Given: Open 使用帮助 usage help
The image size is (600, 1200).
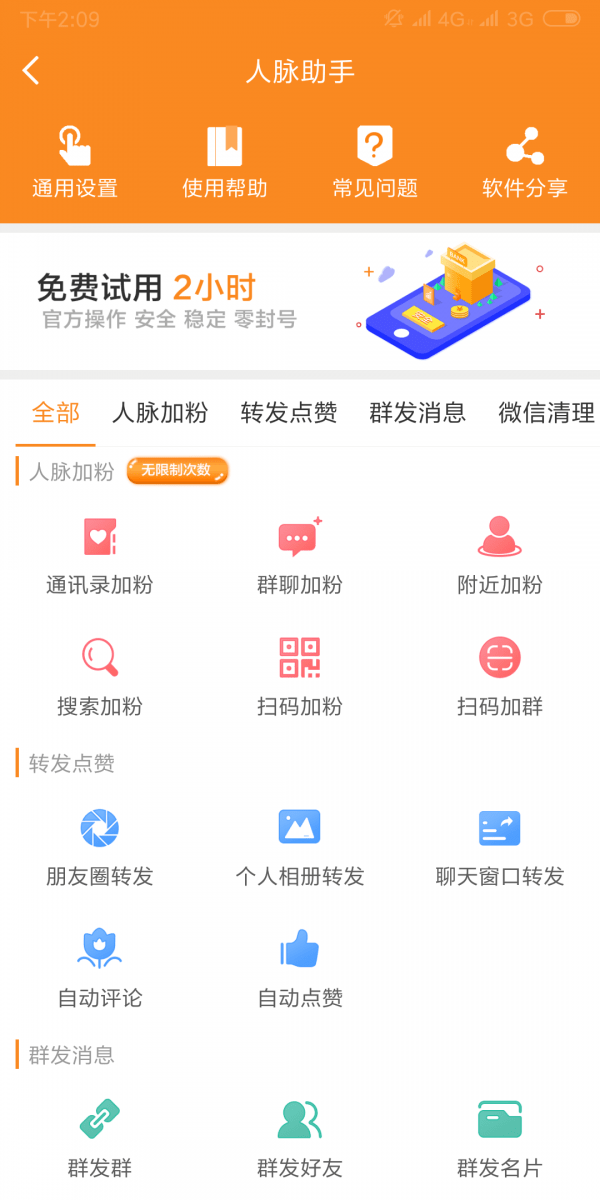Looking at the screenshot, I should pyautogui.click(x=225, y=162).
